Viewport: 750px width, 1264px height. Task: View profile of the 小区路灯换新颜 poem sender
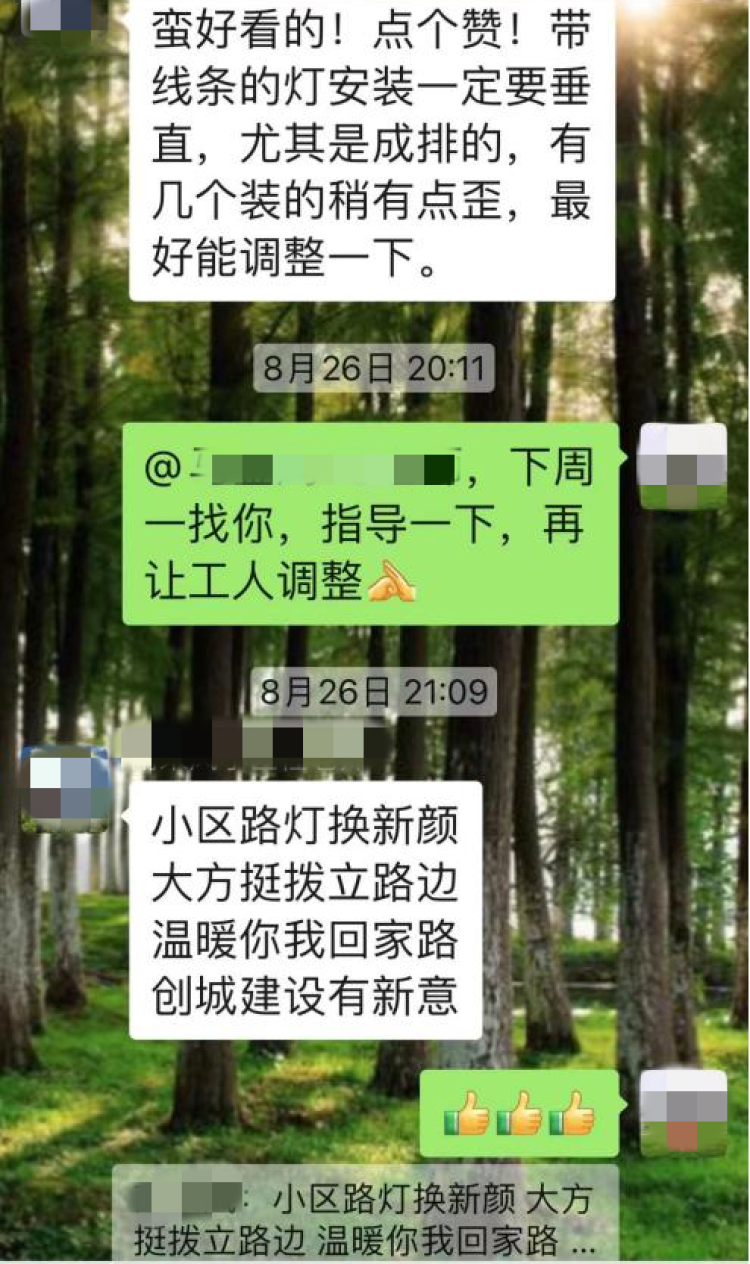67,789
